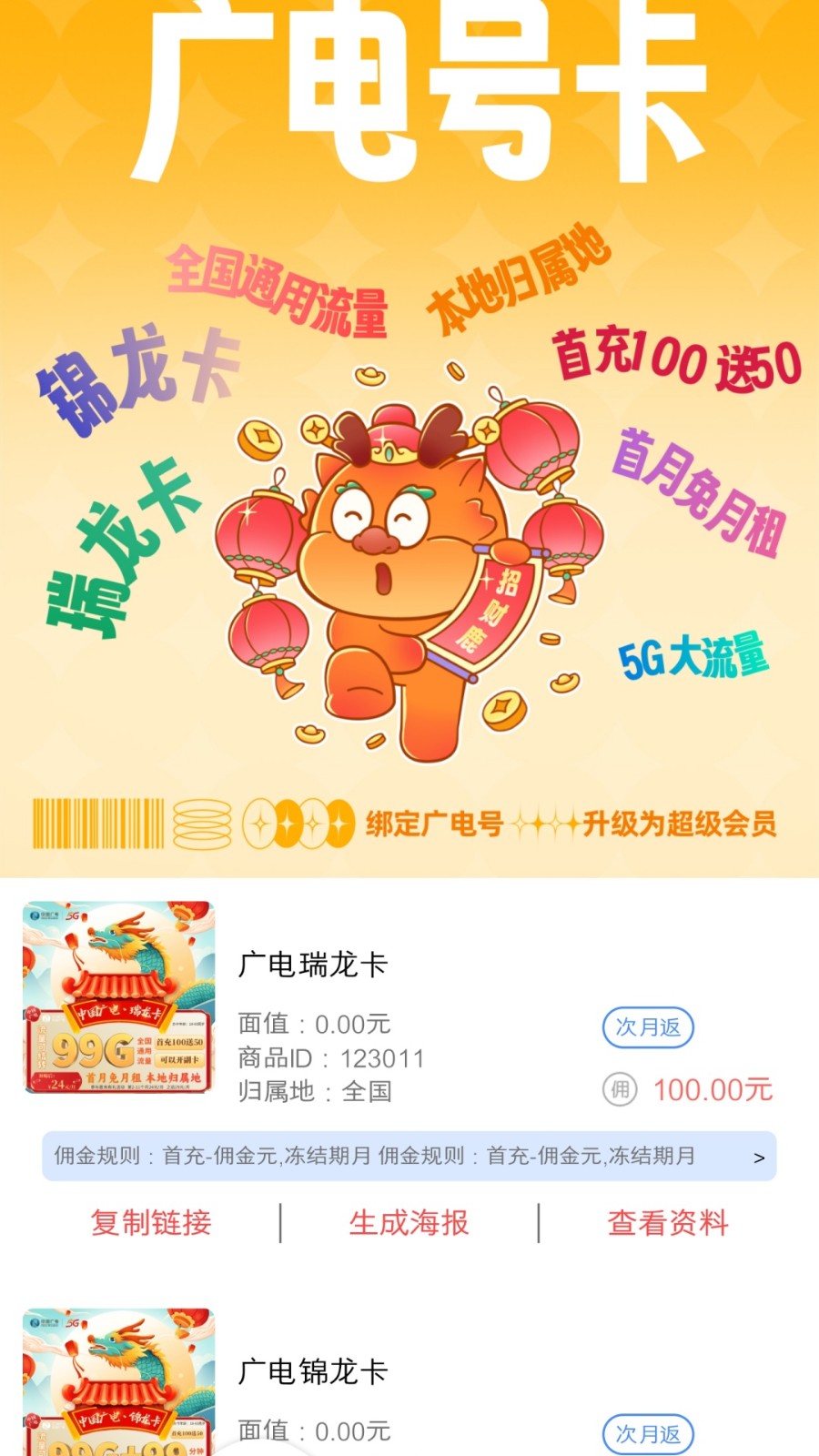The width and height of the screenshot is (819, 1456).
Task: Open the 广电锦龙卡 product card
Action: (313, 1370)
